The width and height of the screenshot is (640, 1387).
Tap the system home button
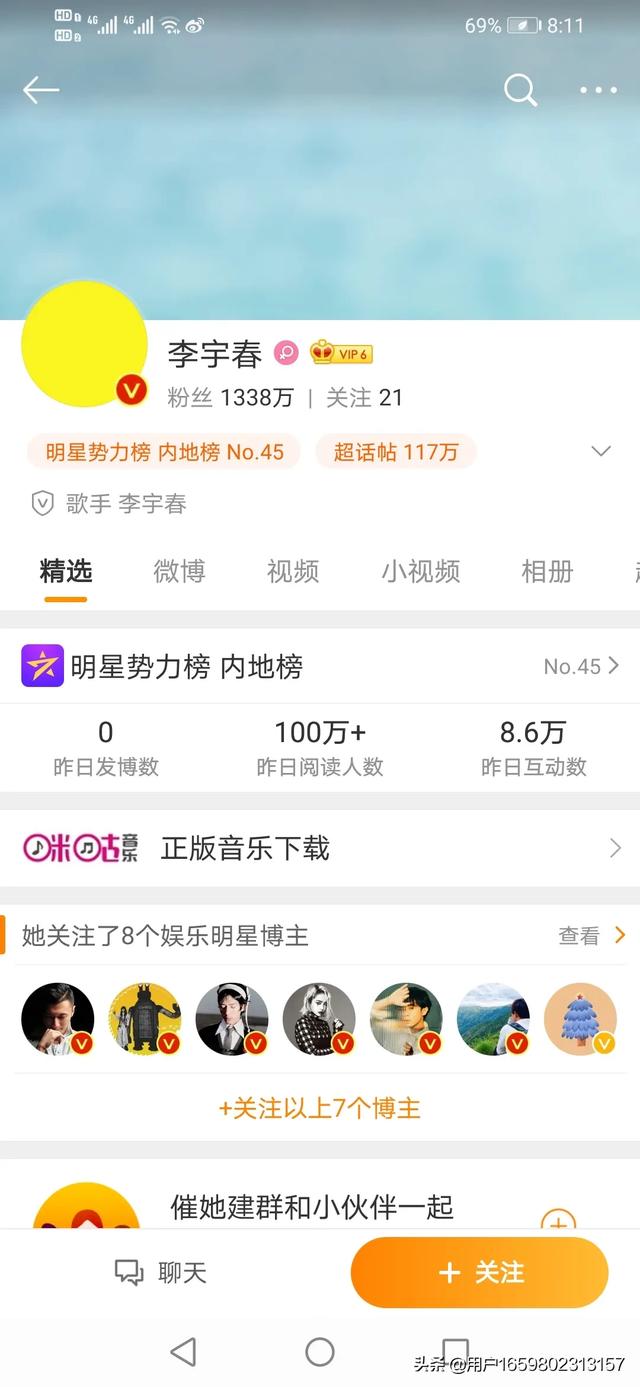coord(320,1352)
